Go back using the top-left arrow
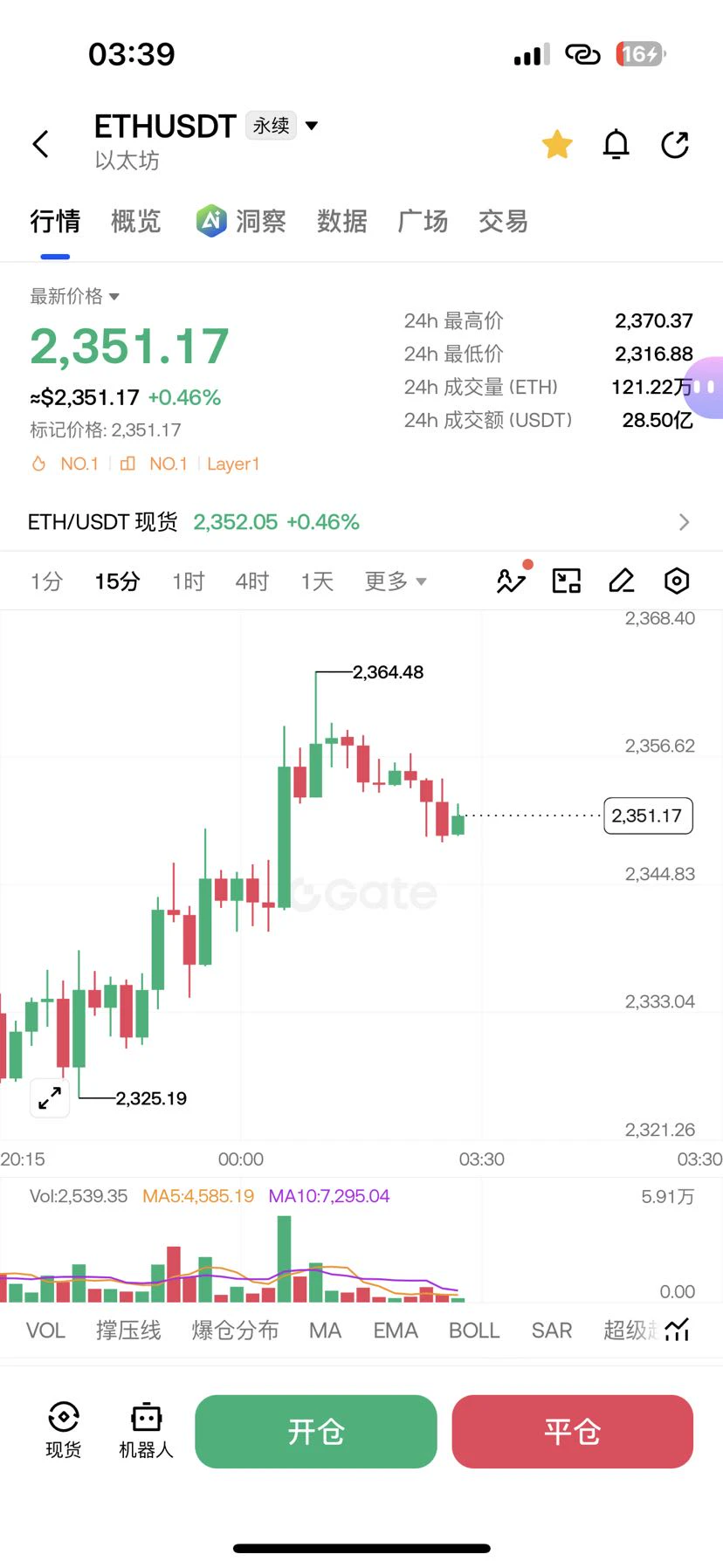 pos(40,144)
